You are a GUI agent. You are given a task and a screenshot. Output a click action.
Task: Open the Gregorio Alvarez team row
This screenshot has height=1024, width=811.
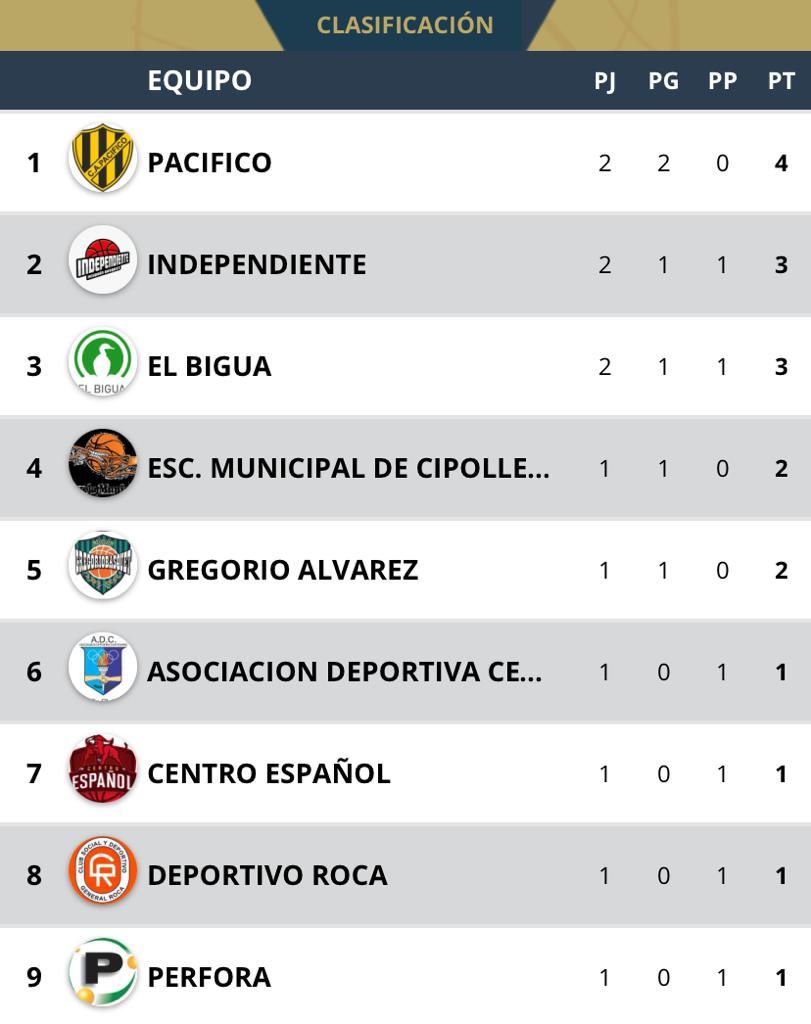(x=282, y=570)
